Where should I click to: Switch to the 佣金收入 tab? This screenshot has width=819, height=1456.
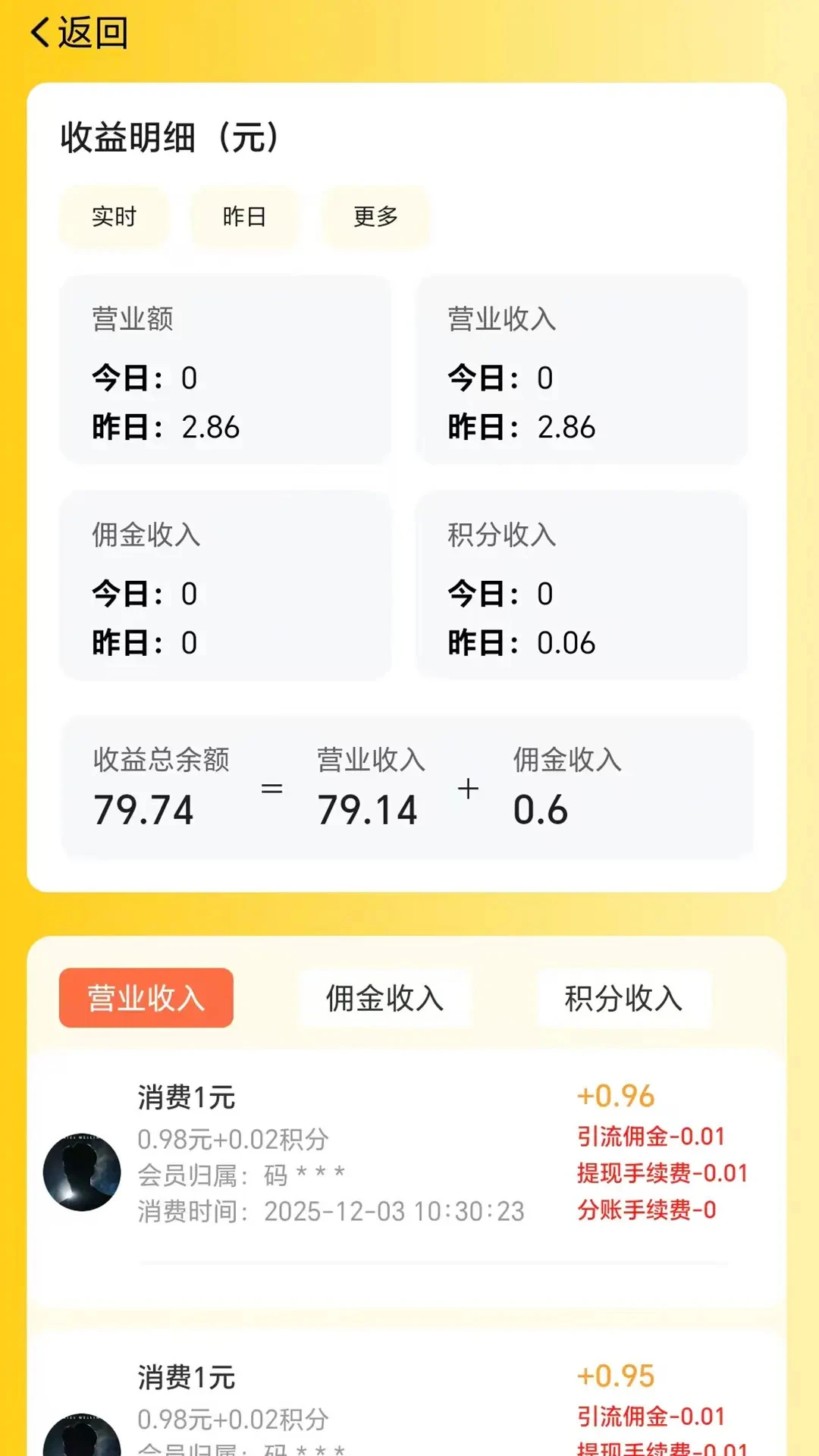pyautogui.click(x=385, y=999)
